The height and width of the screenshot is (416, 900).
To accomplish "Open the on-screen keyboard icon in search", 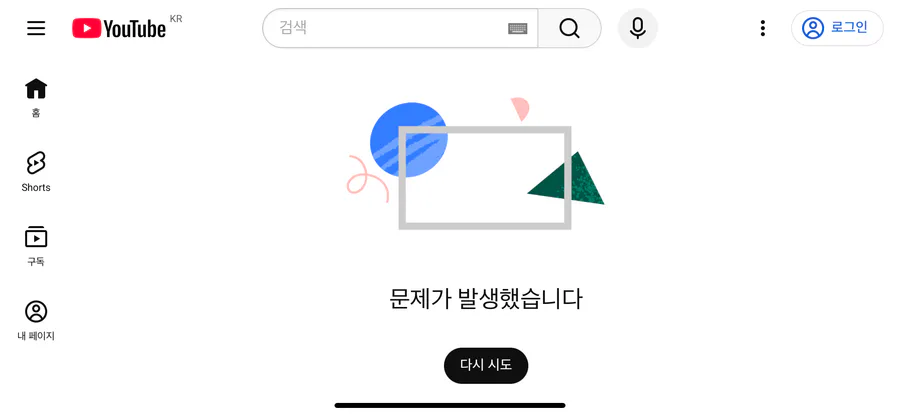I will [517, 29].
